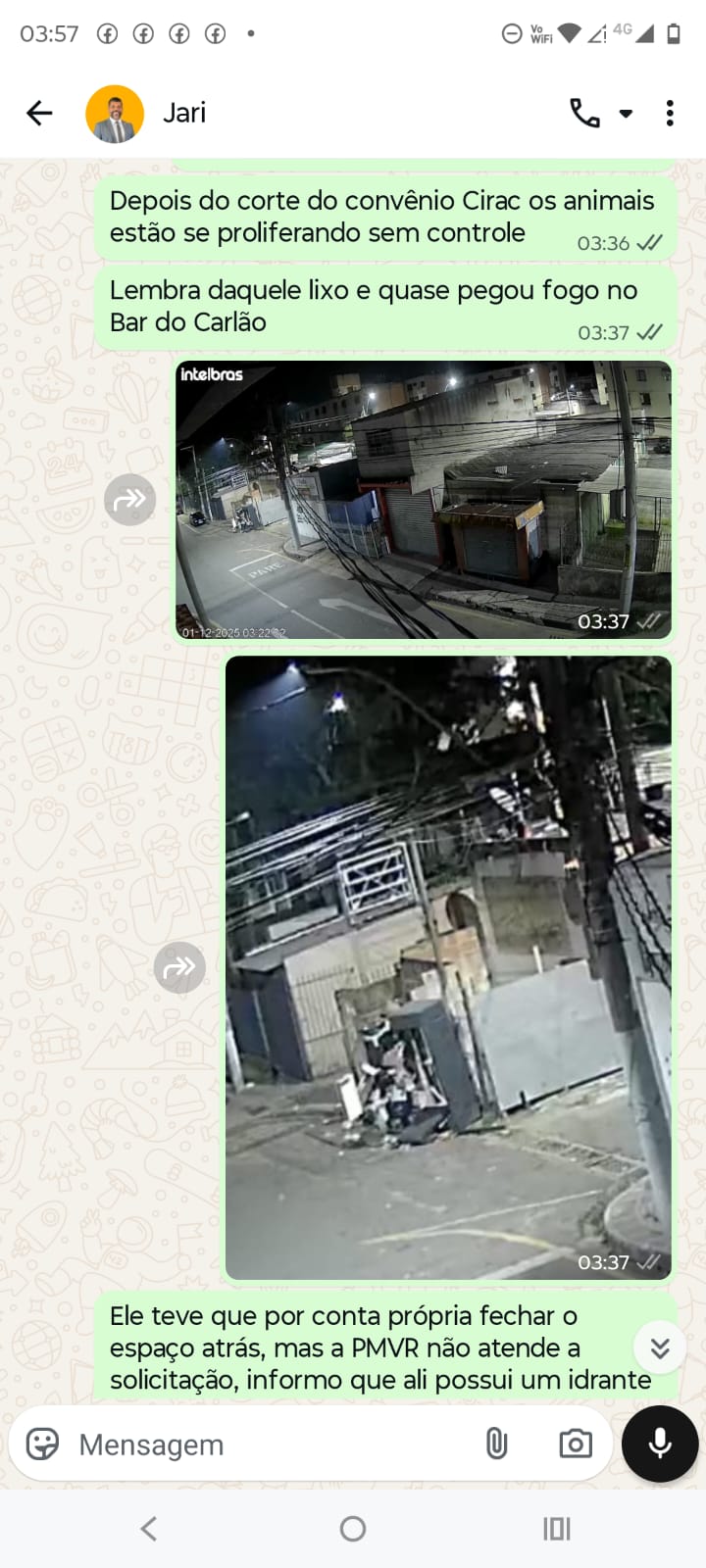Tap the system home button
This screenshot has height=1568, width=706.
353,1529
